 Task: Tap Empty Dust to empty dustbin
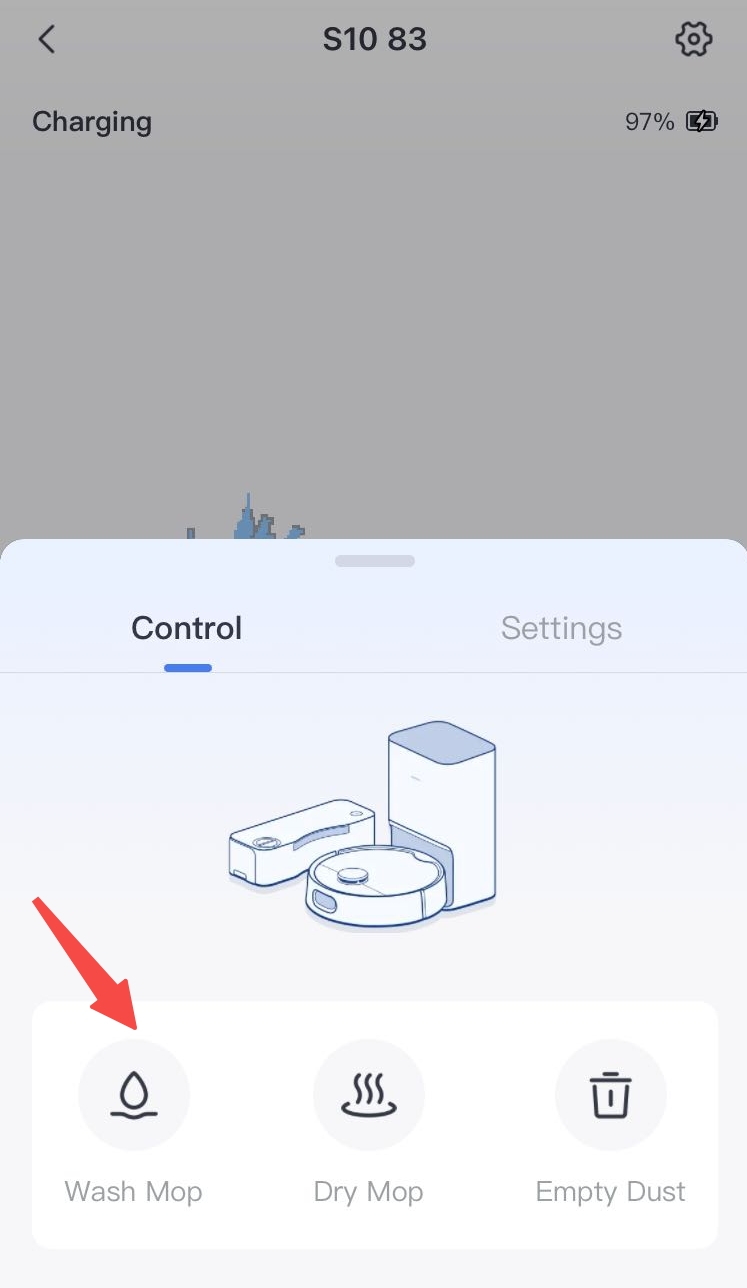coord(610,1095)
